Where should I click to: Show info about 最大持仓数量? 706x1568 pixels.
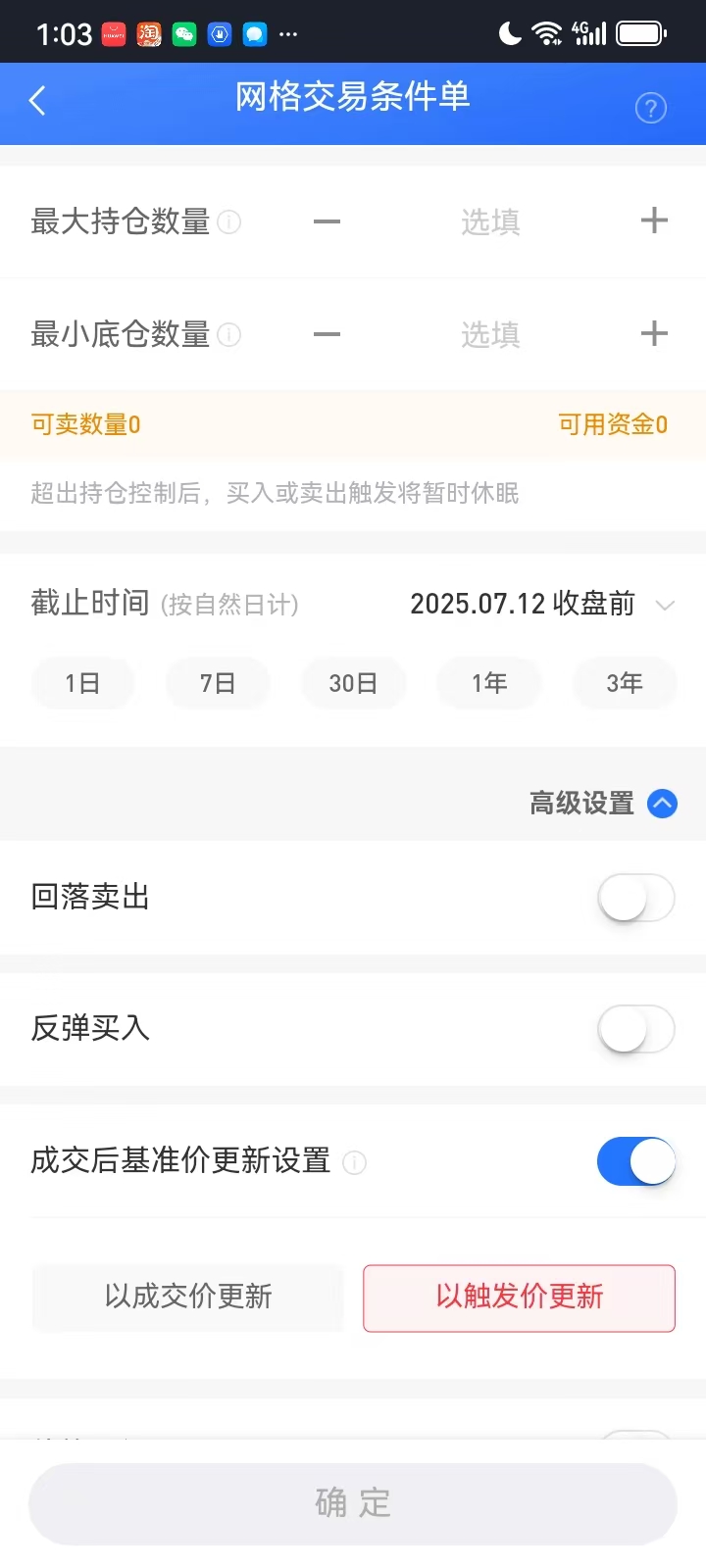tap(228, 222)
